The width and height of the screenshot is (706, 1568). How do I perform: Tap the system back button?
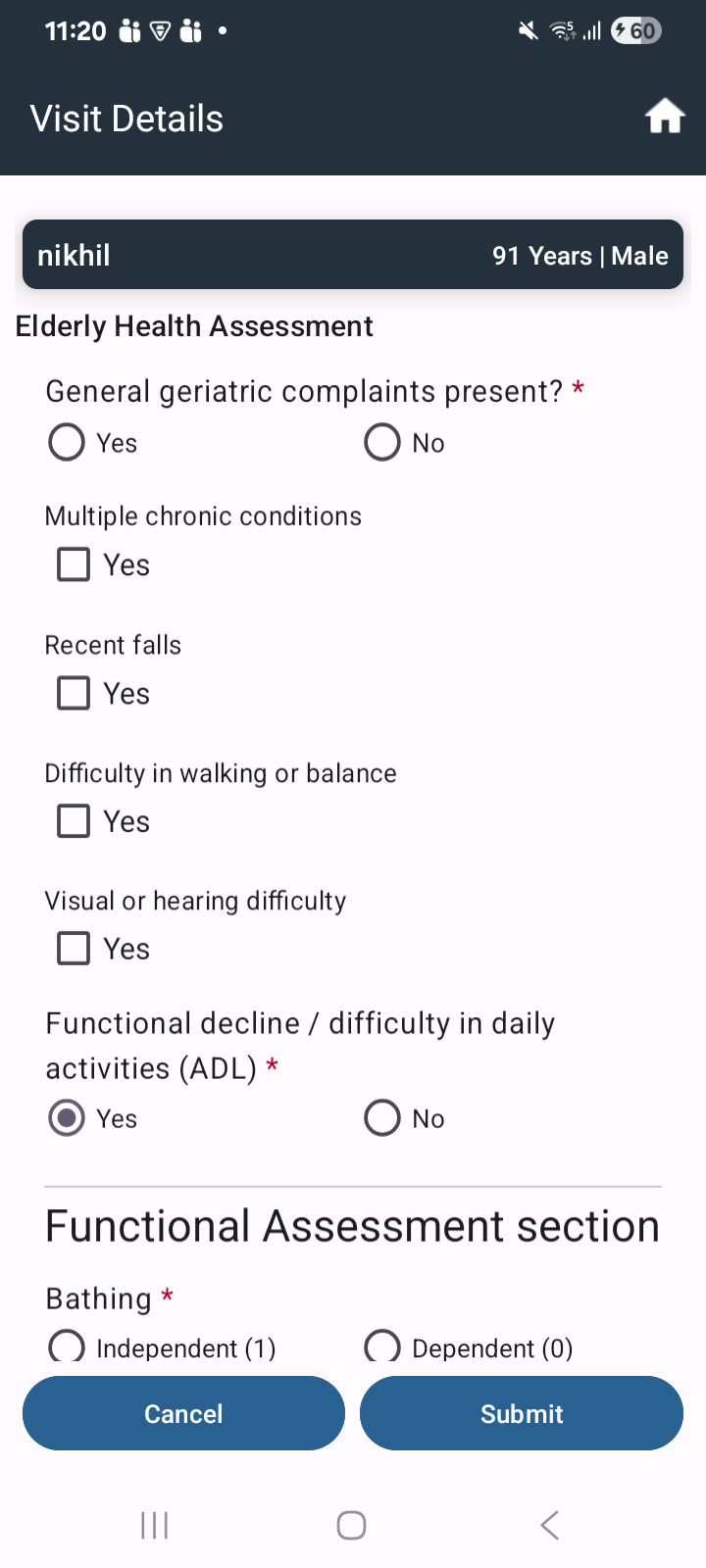point(550,1525)
